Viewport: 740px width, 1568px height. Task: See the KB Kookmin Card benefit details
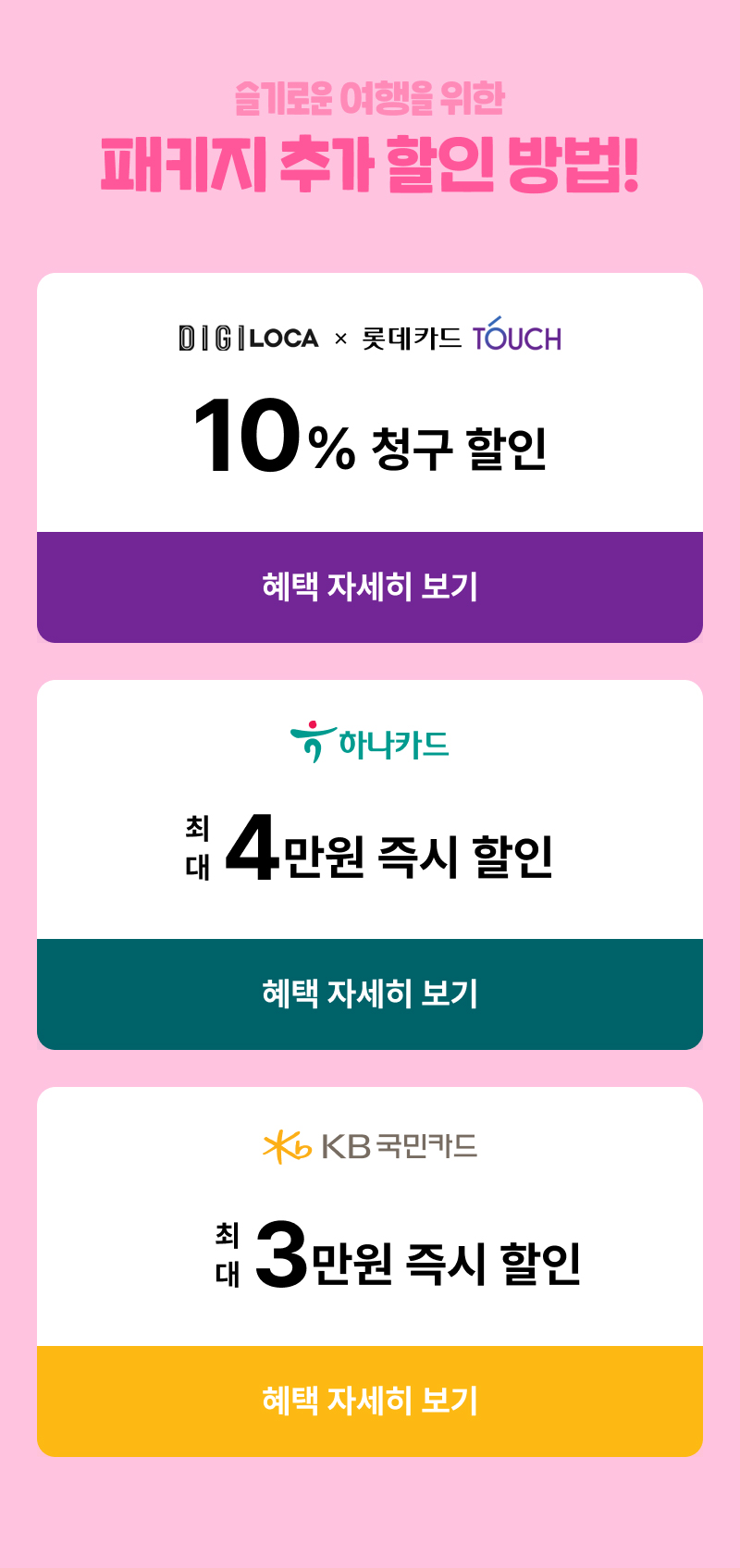pyautogui.click(x=370, y=1401)
